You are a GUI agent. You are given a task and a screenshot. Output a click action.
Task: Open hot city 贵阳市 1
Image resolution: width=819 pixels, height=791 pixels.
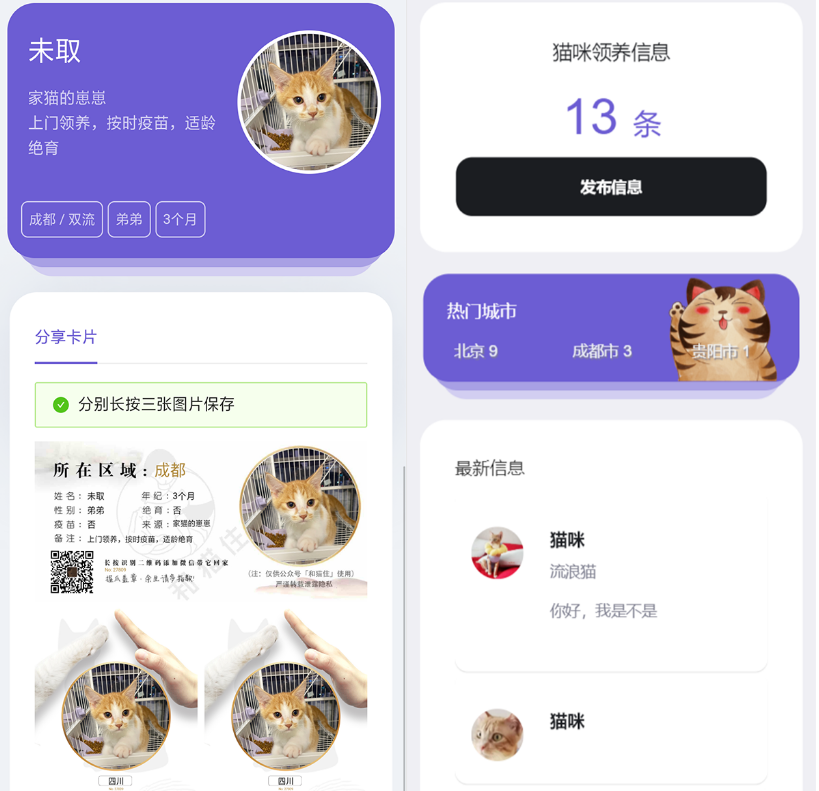click(719, 352)
